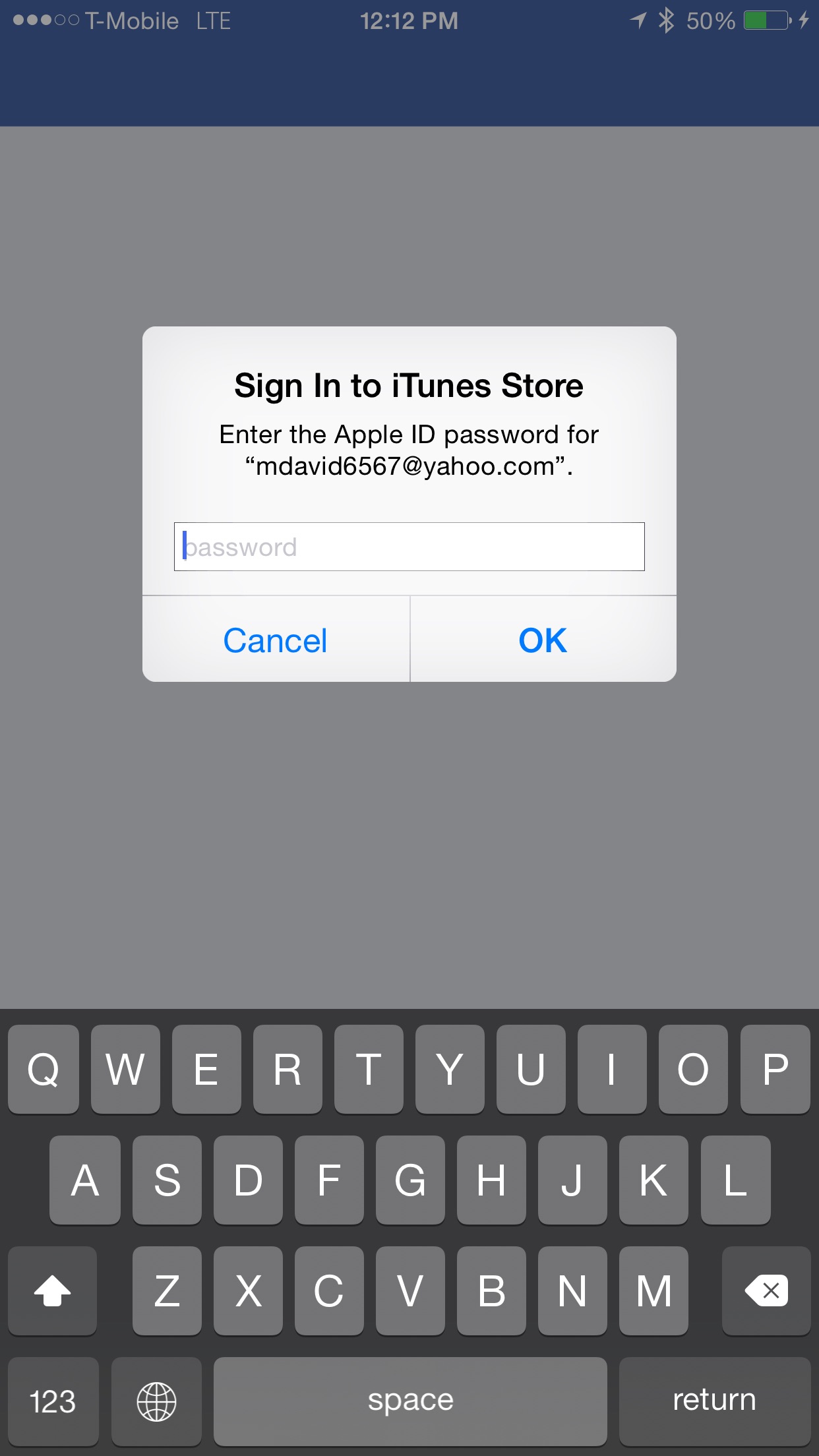Screen dimensions: 819x1456
Task: Confirm sign-in with OK
Action: [543, 640]
